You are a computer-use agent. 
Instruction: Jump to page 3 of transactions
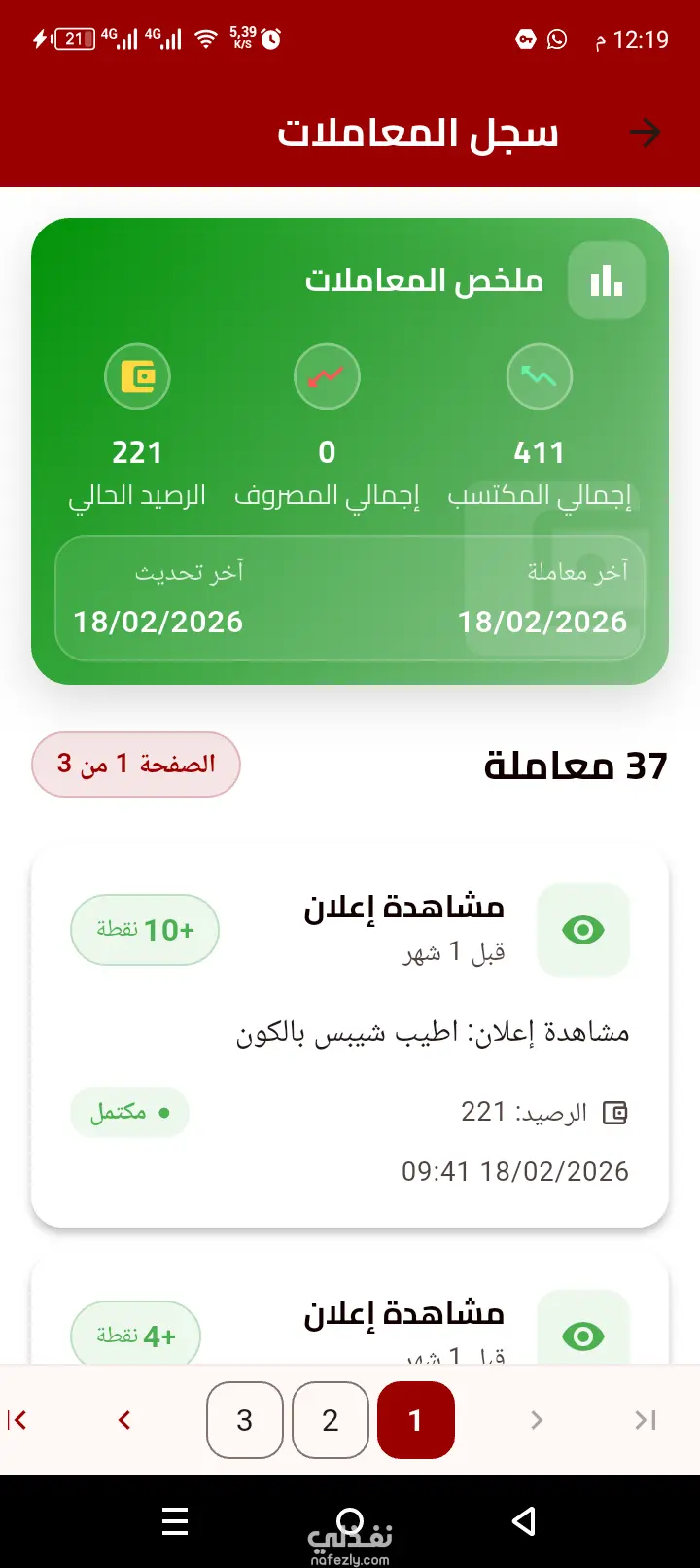click(245, 1420)
